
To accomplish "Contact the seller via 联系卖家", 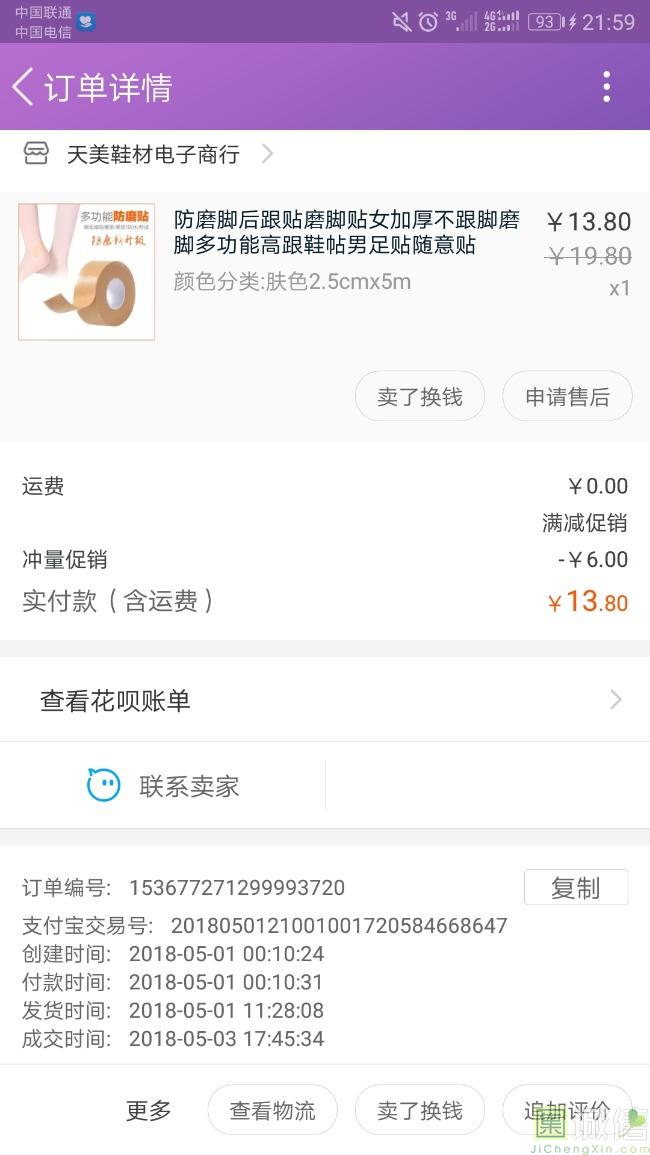I will click(164, 786).
